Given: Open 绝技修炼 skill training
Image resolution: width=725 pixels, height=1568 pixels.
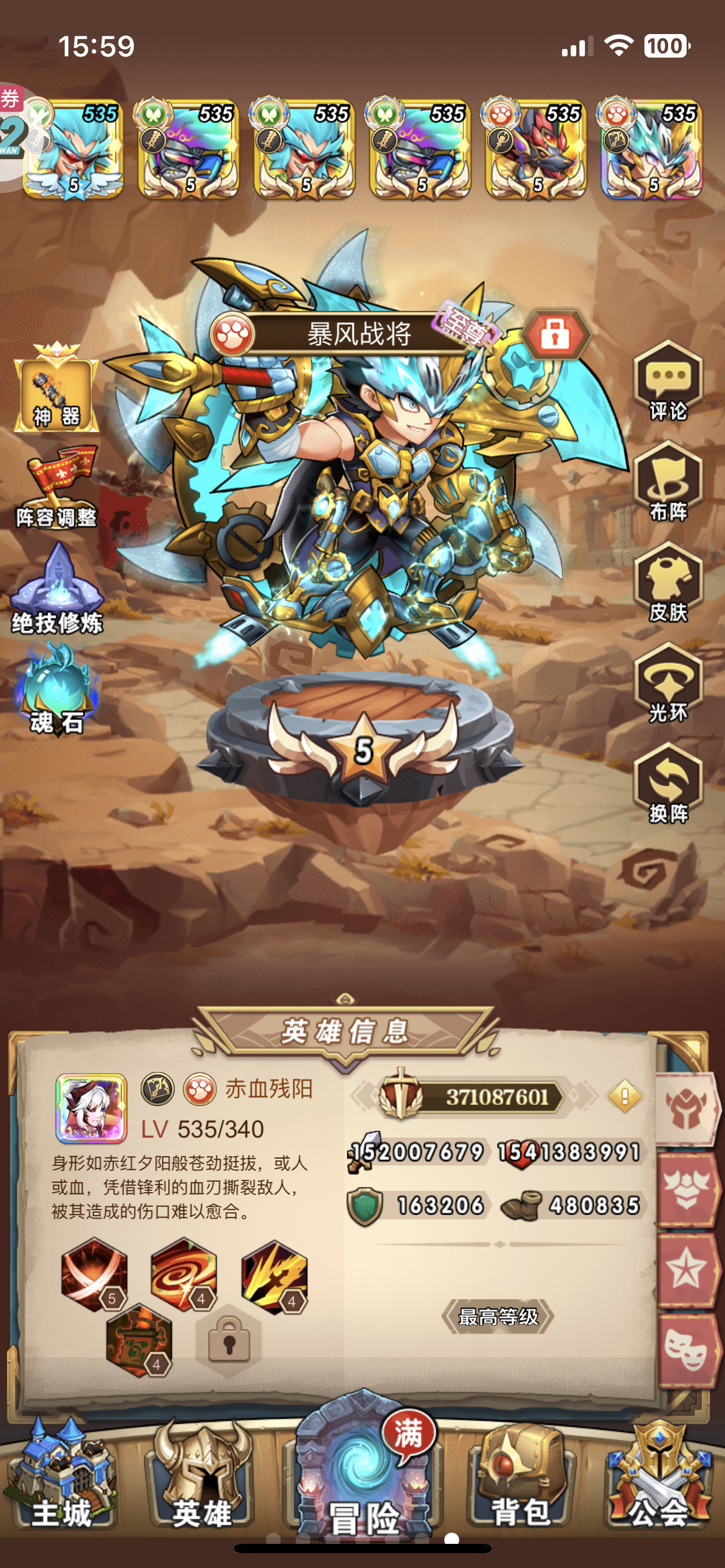Looking at the screenshot, I should tap(57, 589).
